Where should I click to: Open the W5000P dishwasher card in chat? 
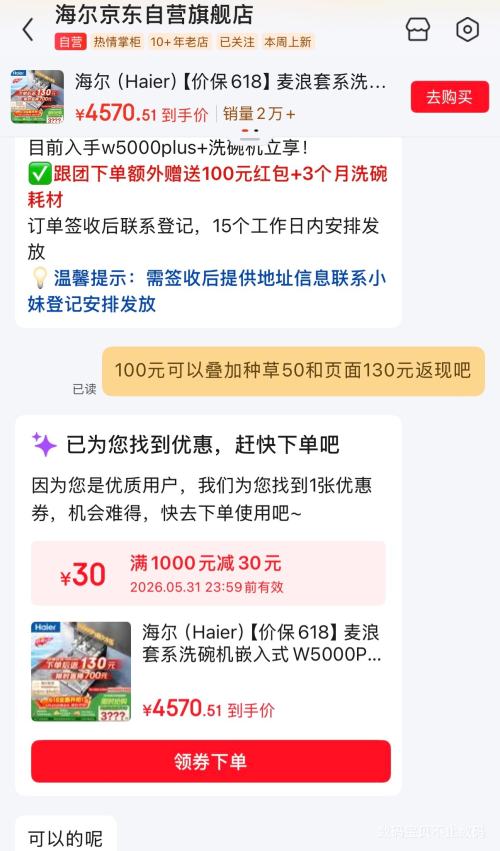pyautogui.click(x=208, y=671)
